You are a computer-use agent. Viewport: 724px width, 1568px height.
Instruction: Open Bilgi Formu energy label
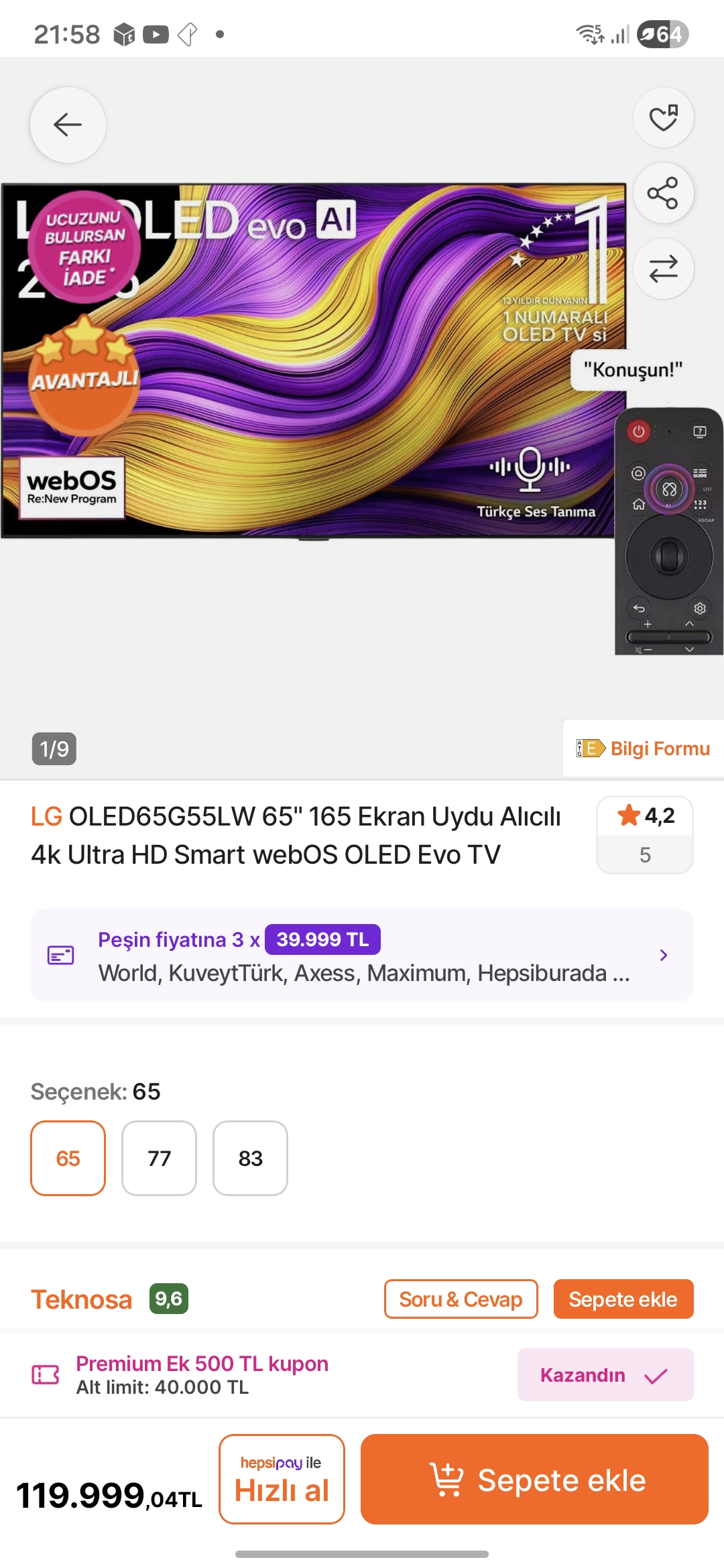(x=644, y=748)
